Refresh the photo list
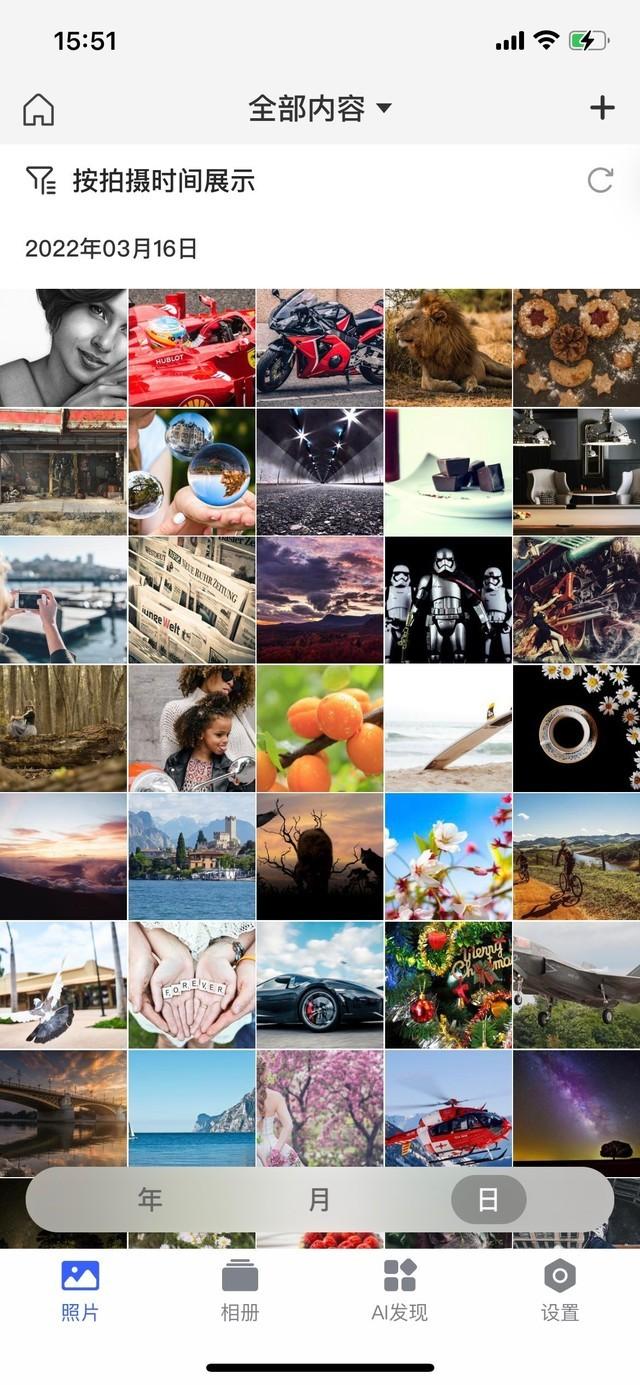The width and height of the screenshot is (640, 1385). 600,180
